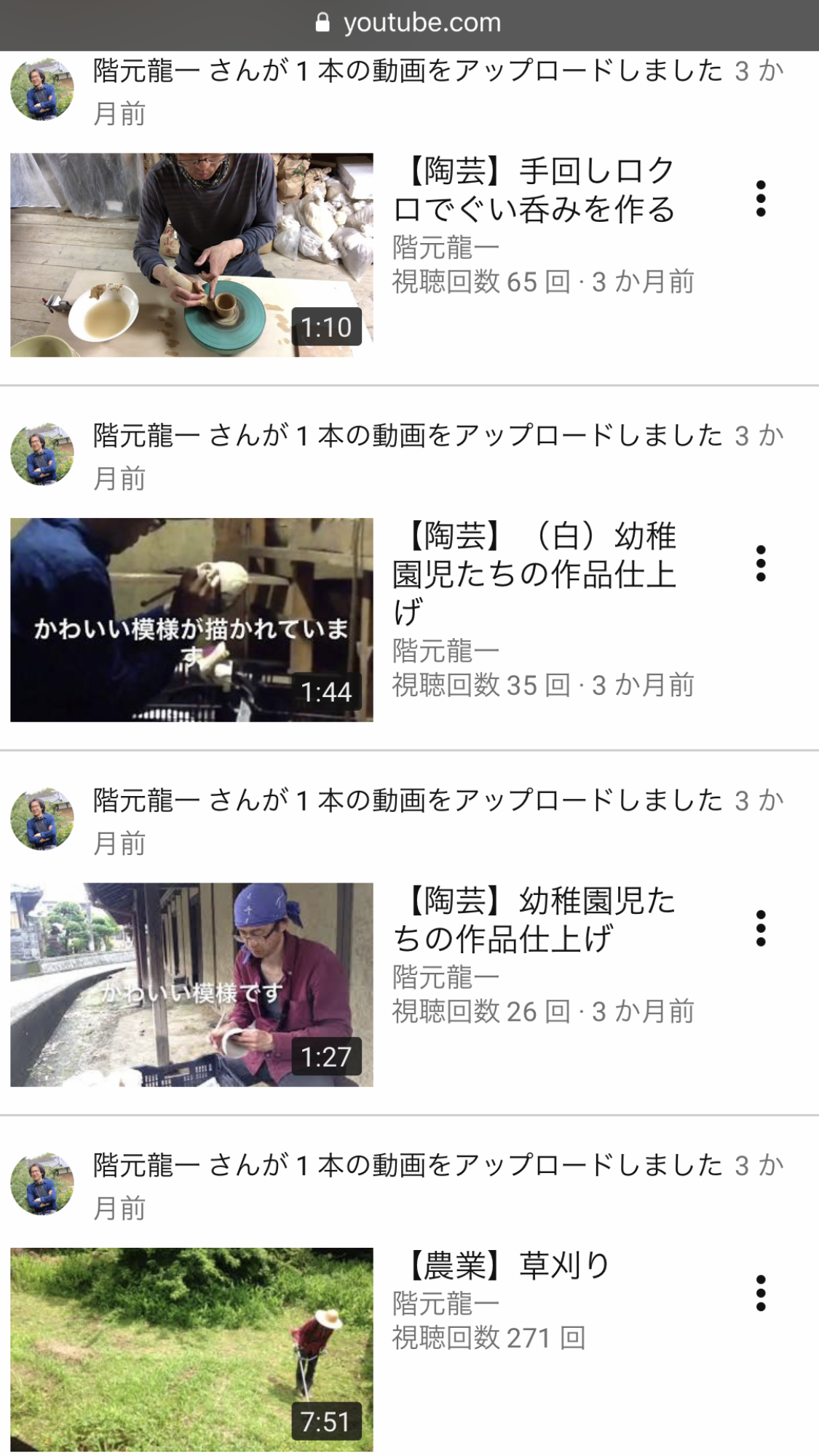The image size is (819, 1456).
Task: Play the 1:44 kindergarten works video thumbnail
Action: point(191,620)
